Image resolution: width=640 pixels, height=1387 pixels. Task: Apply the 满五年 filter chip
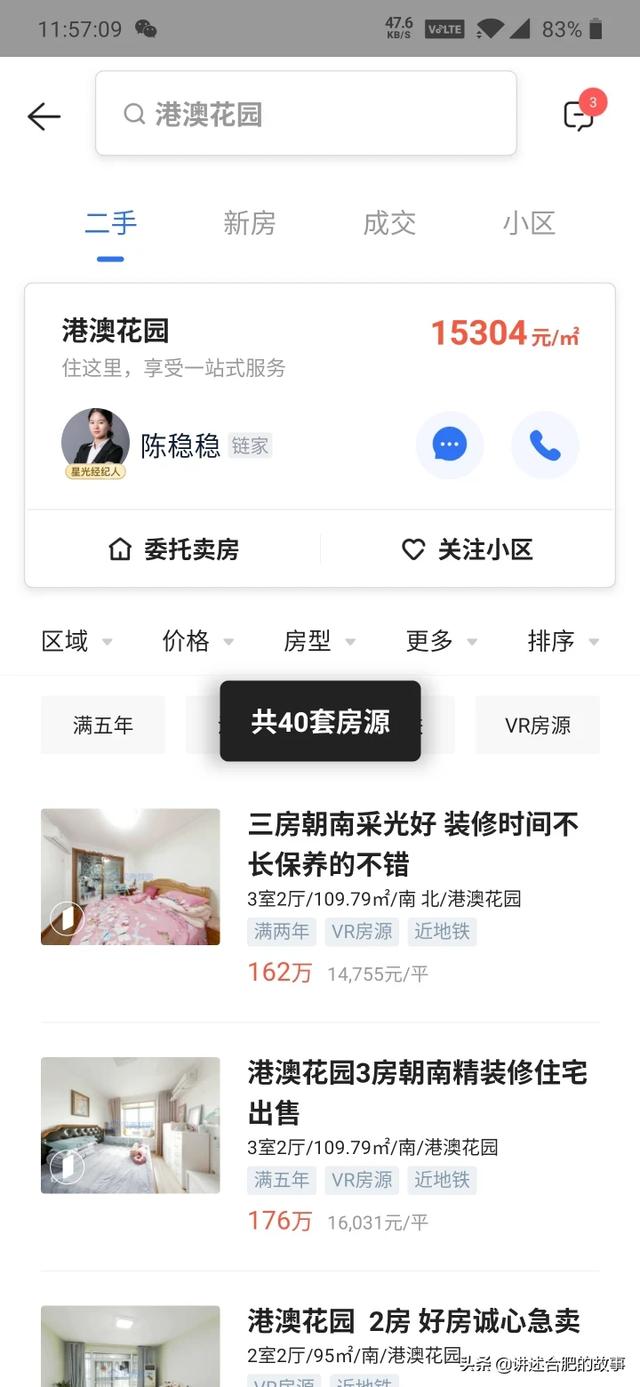(x=103, y=725)
